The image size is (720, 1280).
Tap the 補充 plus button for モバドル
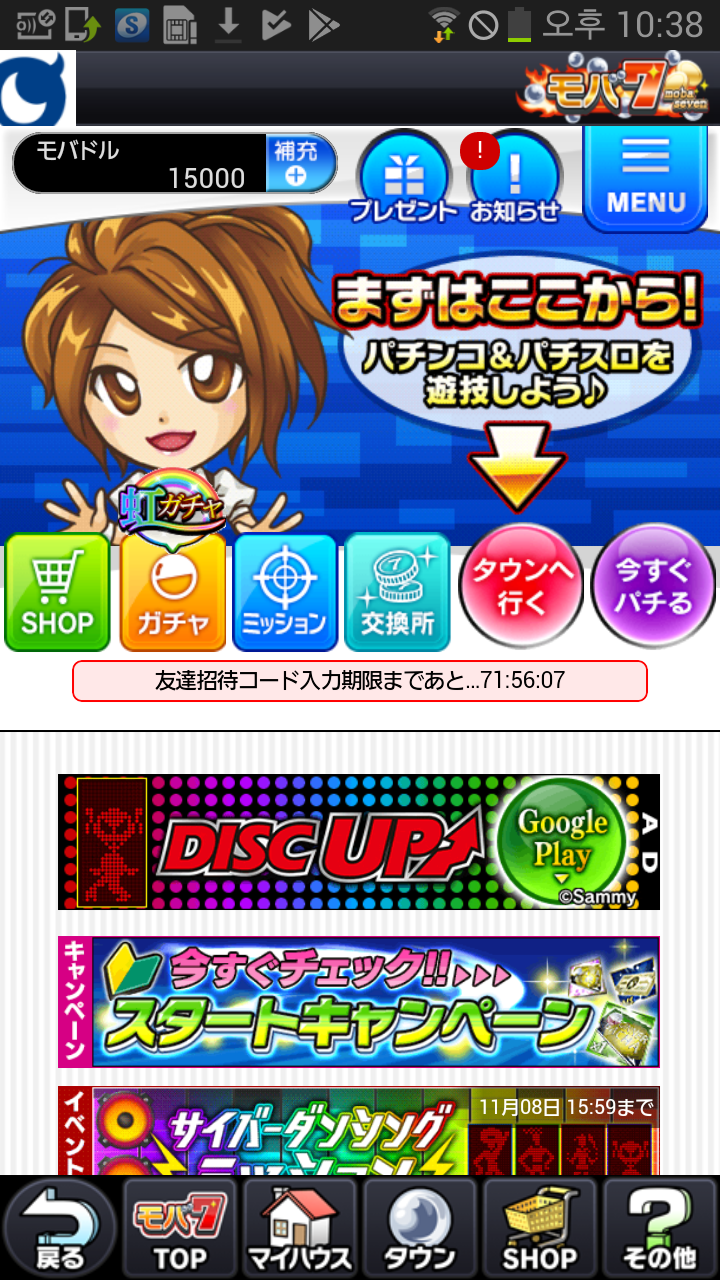[x=296, y=164]
